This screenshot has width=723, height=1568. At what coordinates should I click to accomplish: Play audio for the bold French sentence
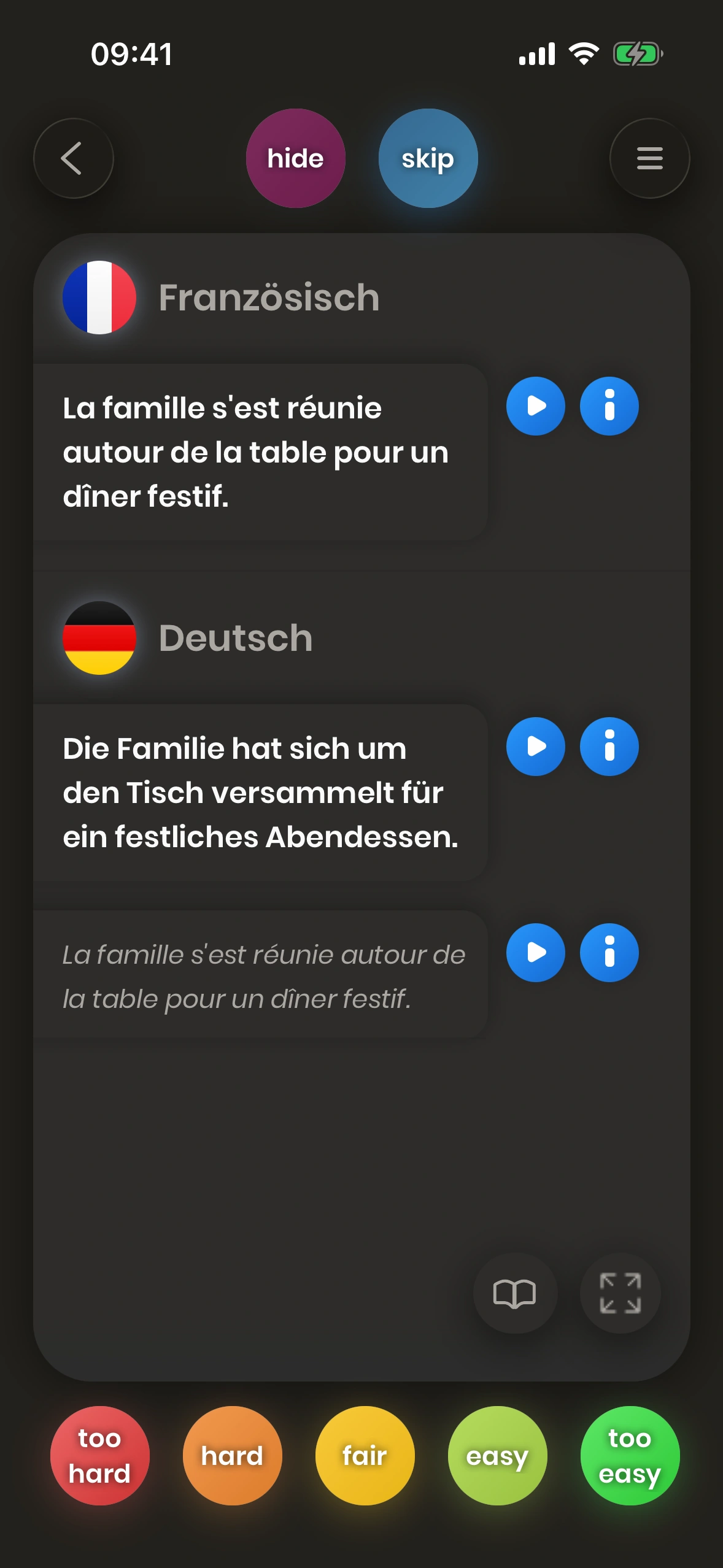535,406
